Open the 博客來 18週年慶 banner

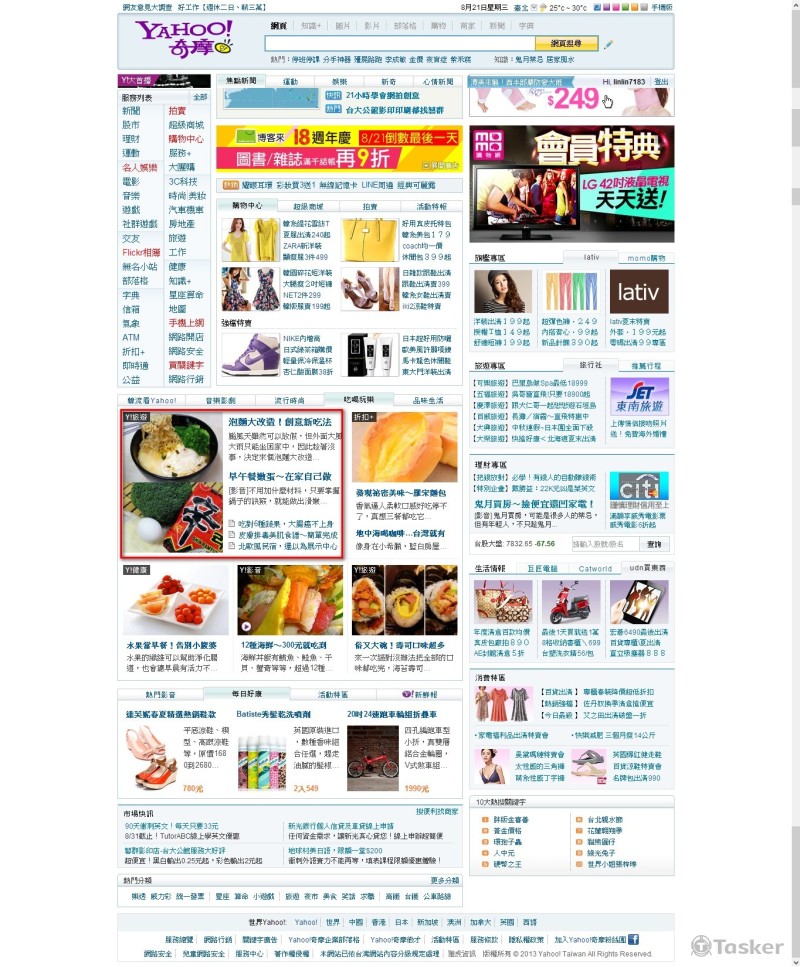pos(339,148)
